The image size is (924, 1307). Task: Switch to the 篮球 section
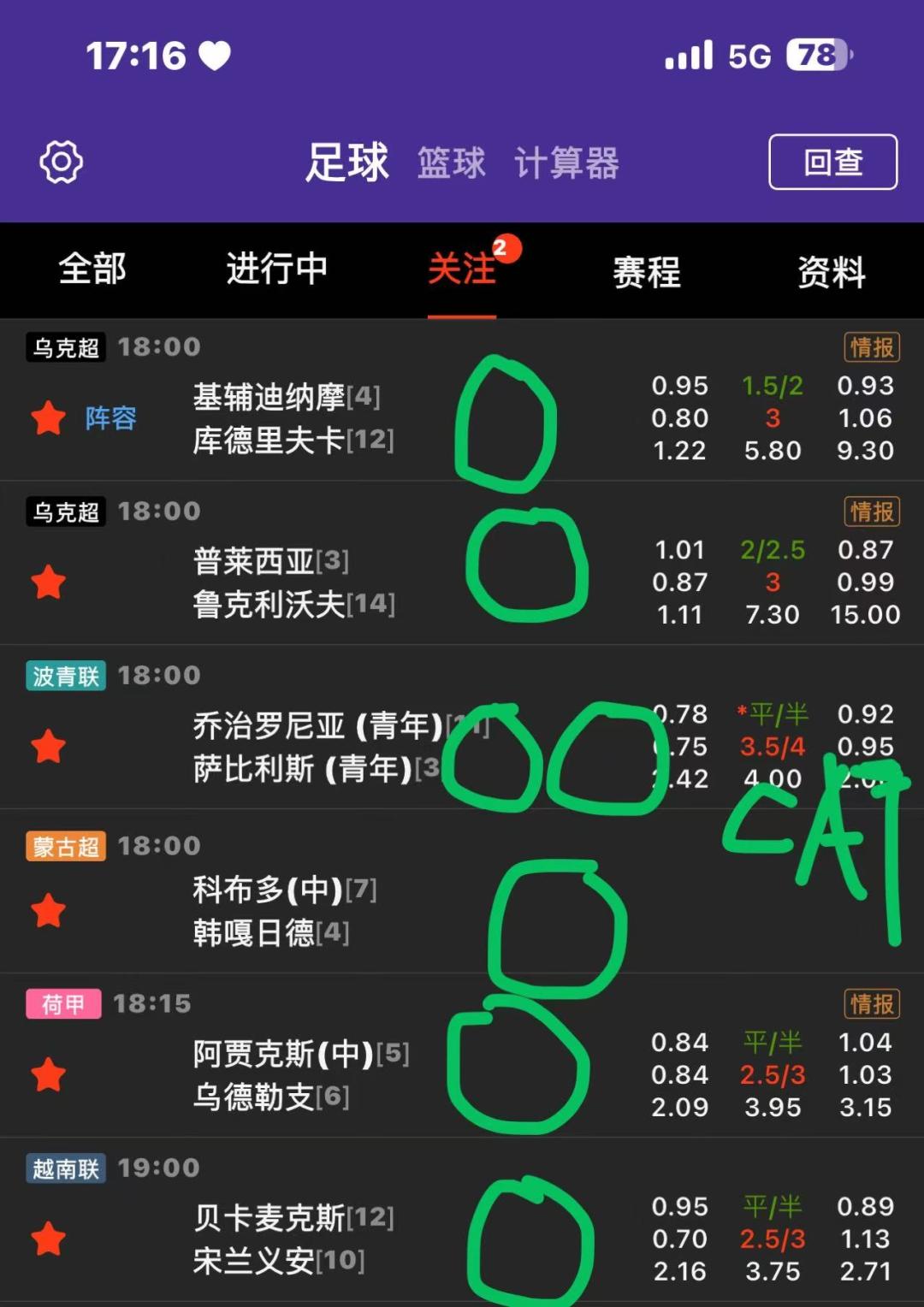coord(451,163)
